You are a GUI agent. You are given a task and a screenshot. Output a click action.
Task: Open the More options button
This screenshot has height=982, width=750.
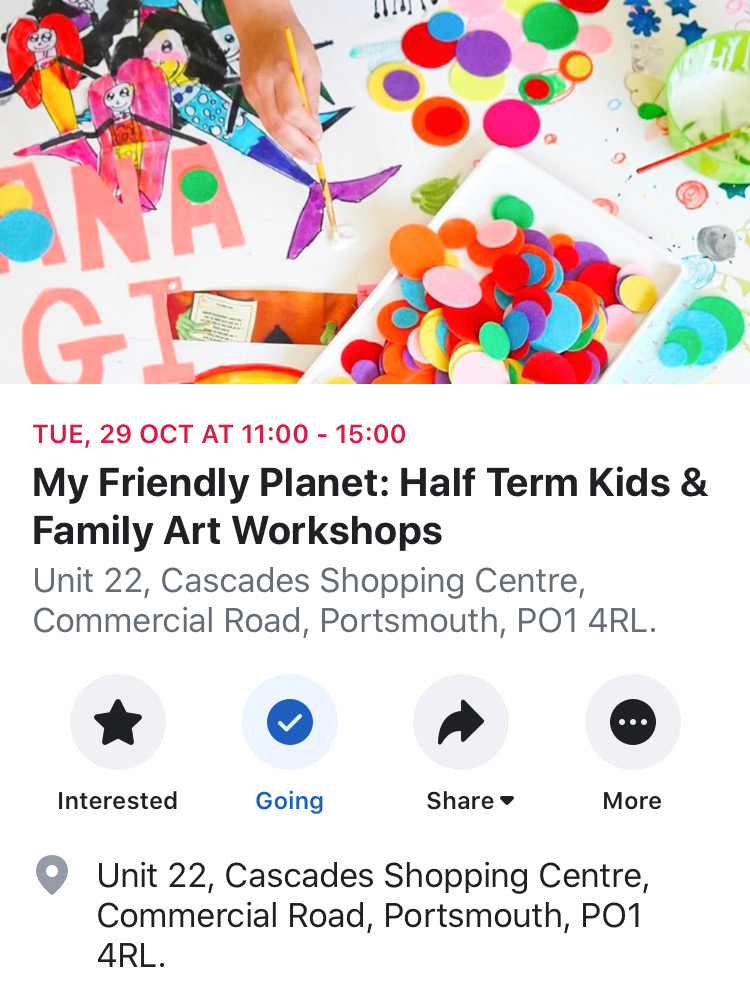point(632,722)
